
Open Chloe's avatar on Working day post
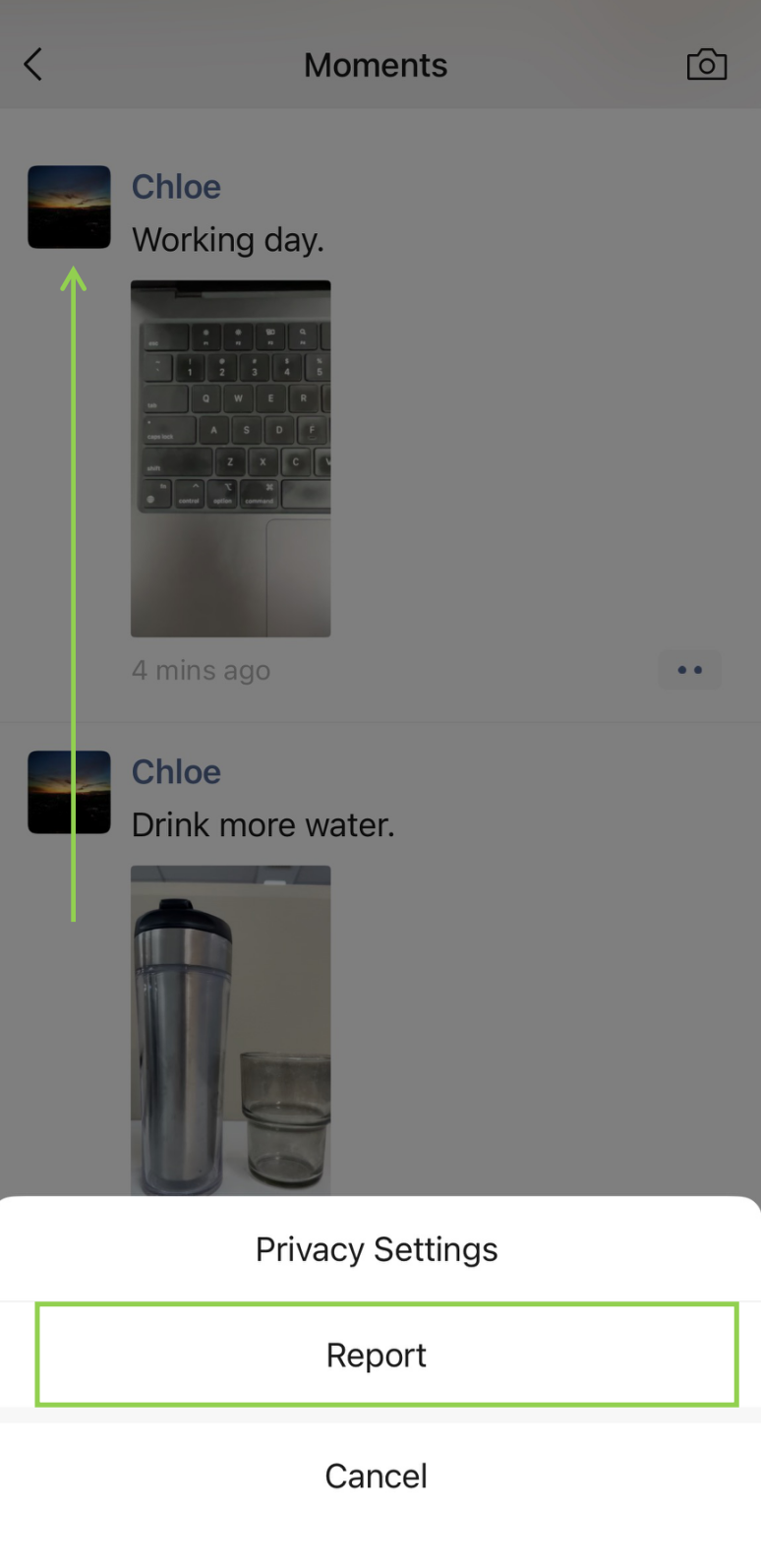(69, 207)
